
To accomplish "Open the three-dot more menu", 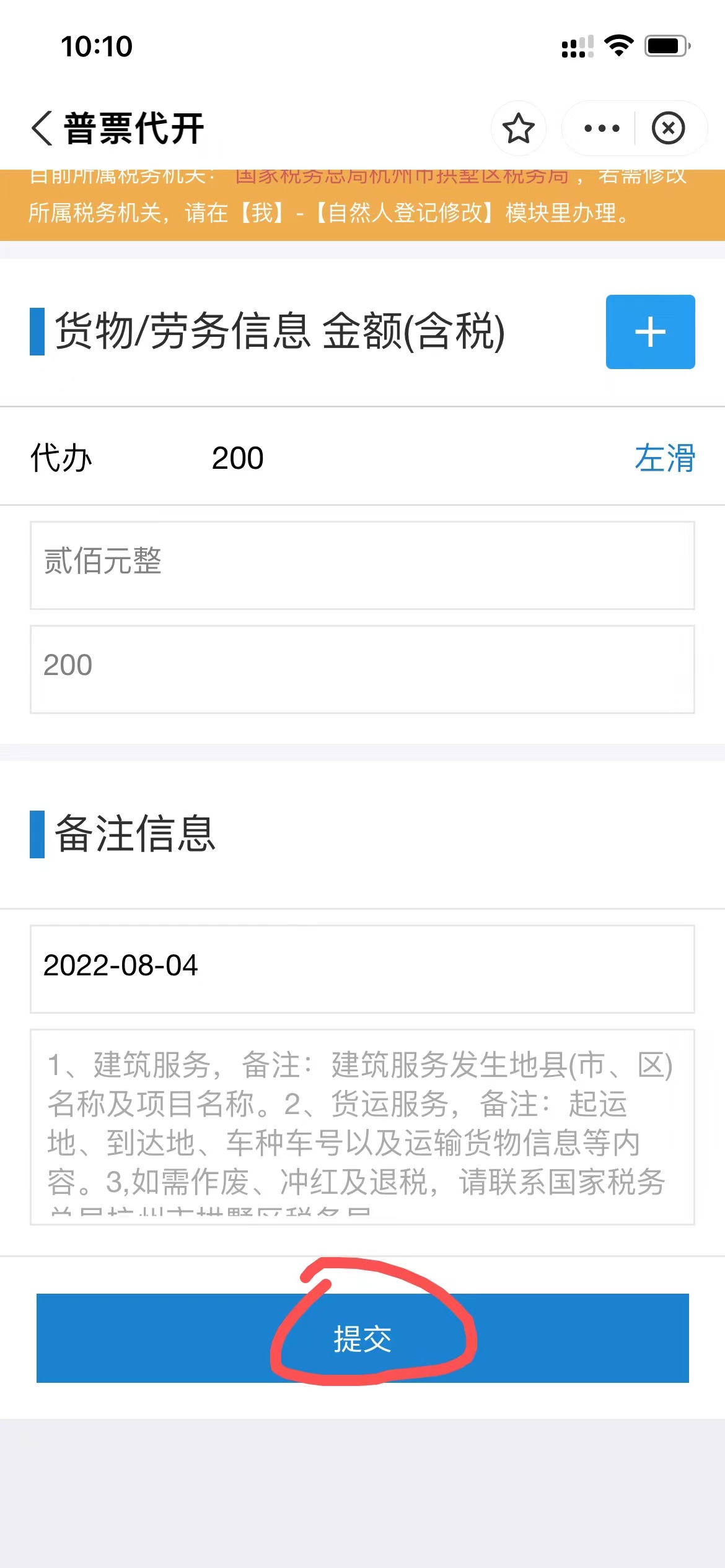I will [x=601, y=129].
